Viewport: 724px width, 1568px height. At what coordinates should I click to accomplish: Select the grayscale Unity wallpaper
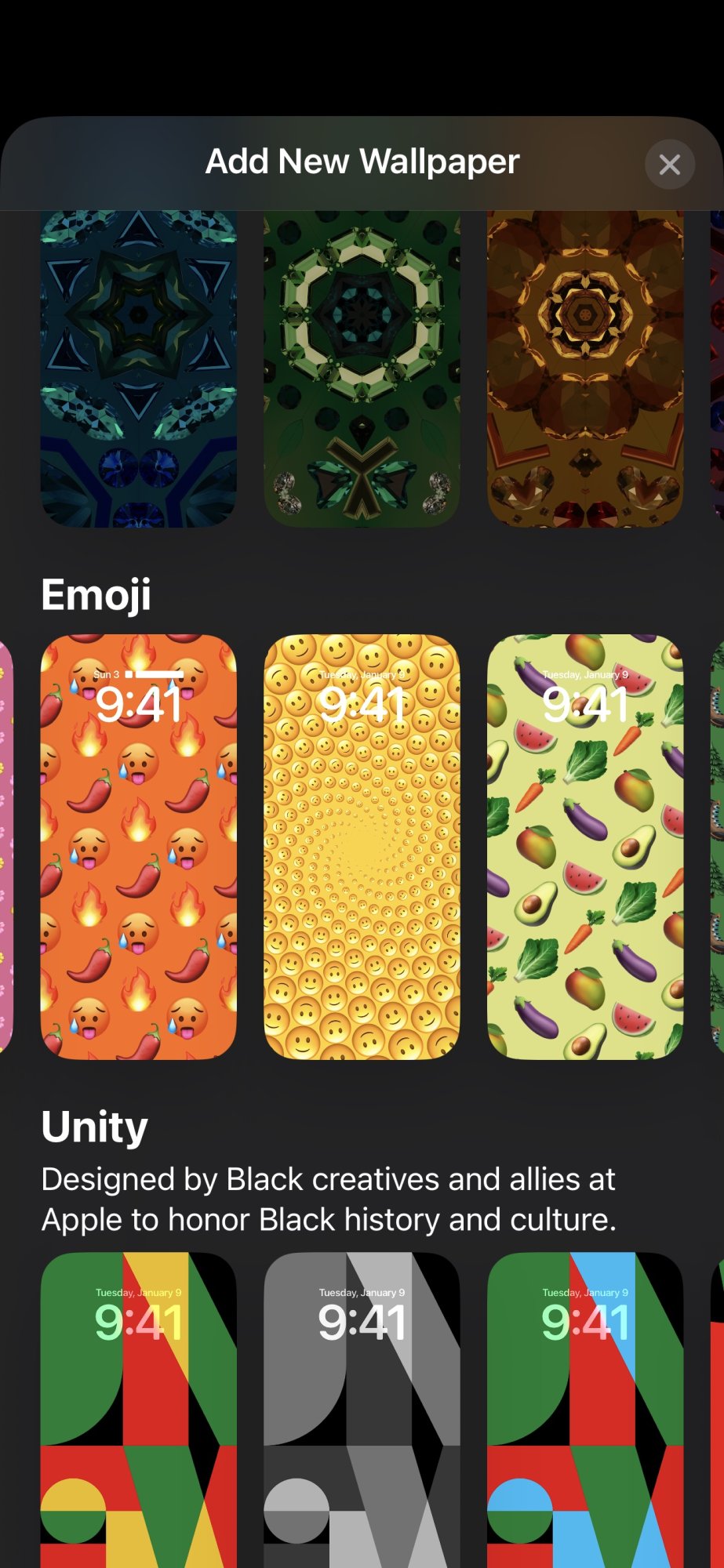pyautogui.click(x=362, y=1411)
